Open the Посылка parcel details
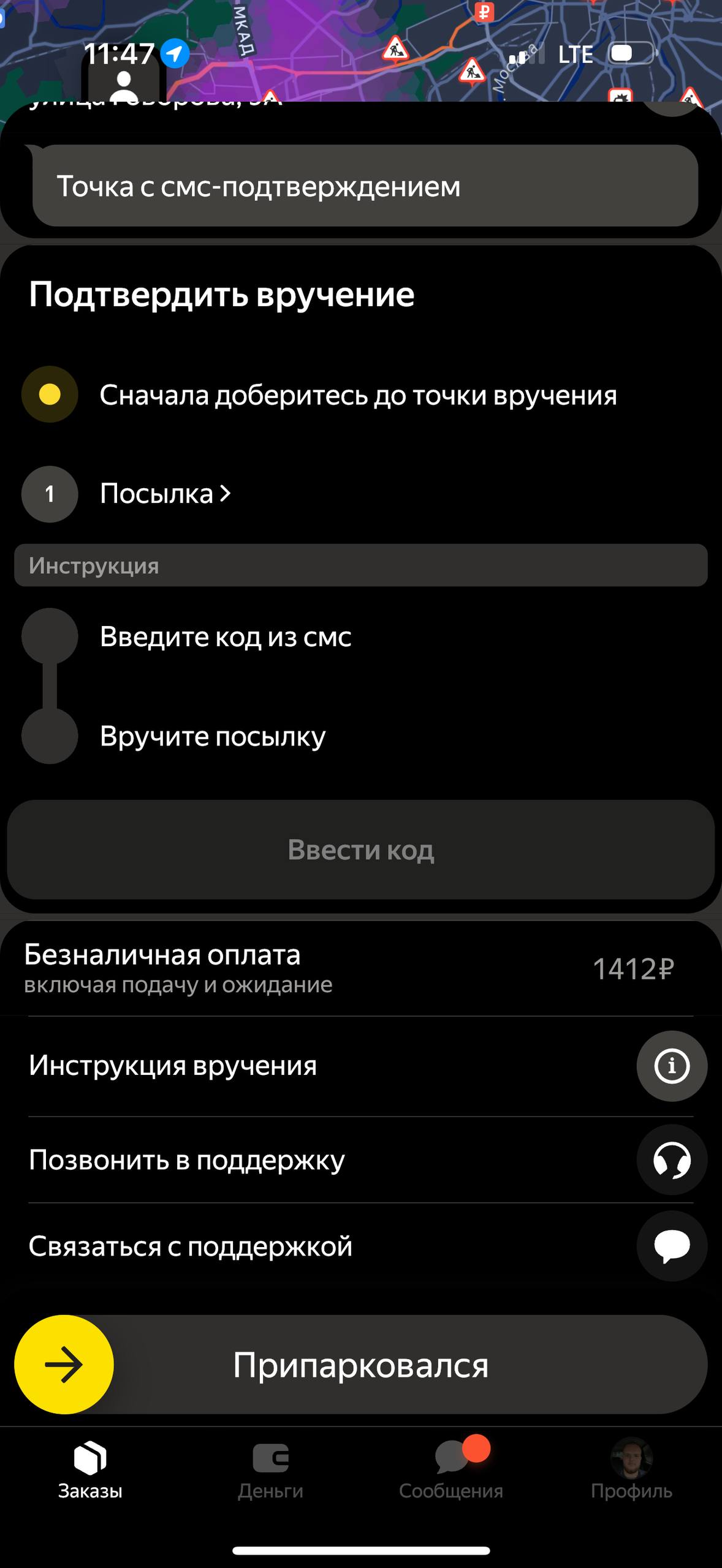The width and height of the screenshot is (722, 1568). (165, 494)
